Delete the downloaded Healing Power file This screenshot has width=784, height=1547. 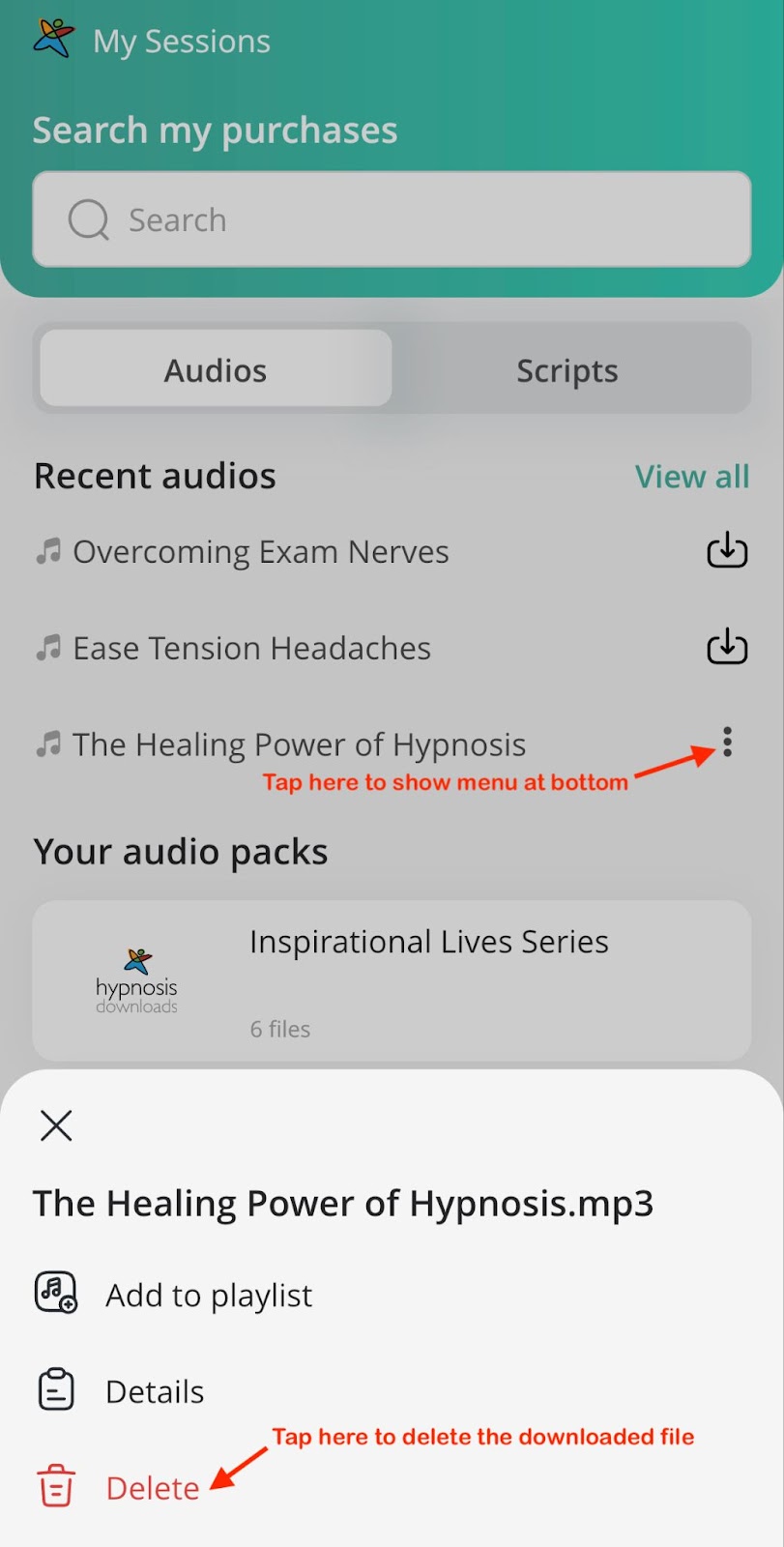coord(152,1488)
